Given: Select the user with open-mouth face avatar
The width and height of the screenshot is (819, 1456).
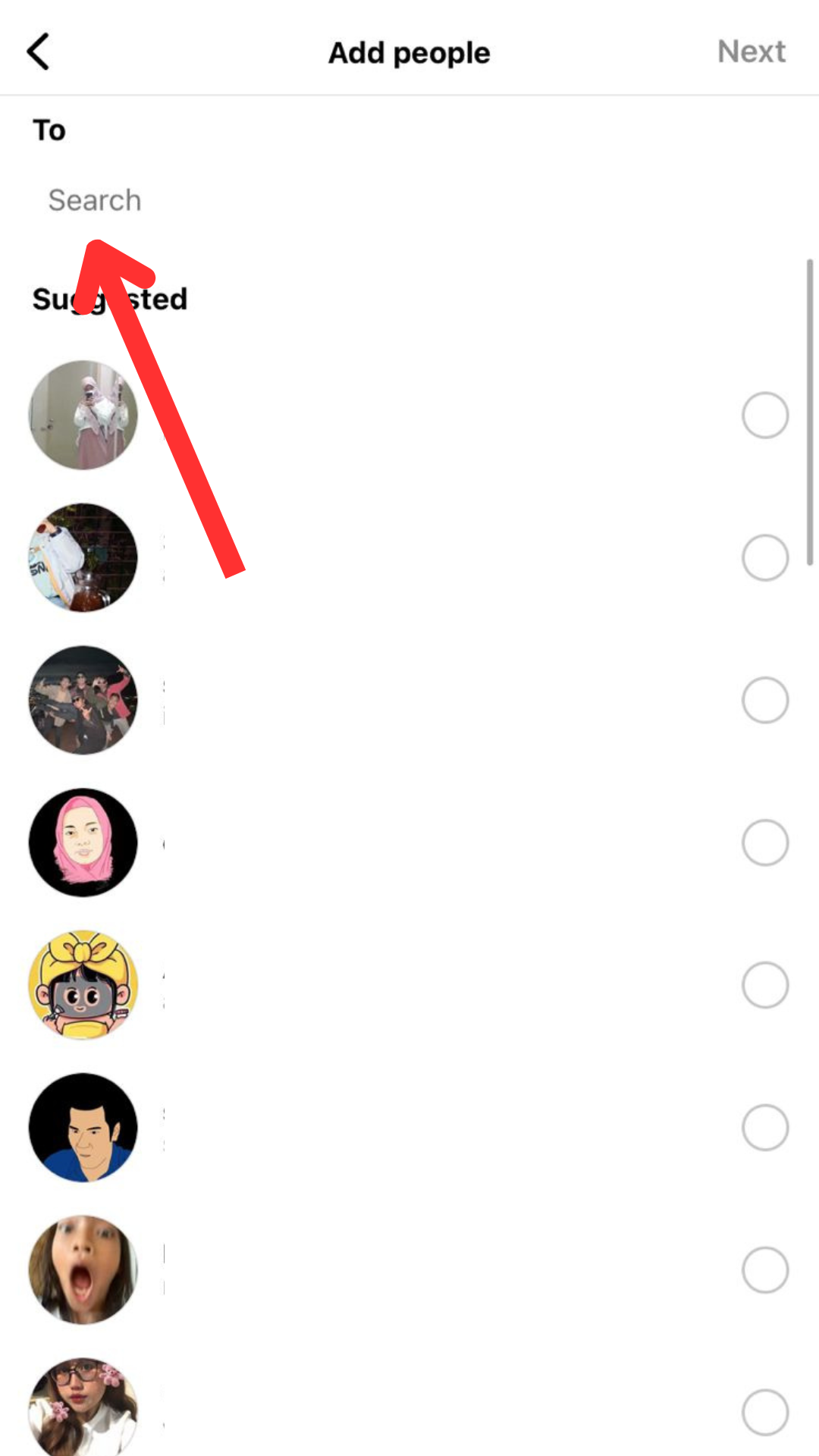Looking at the screenshot, I should point(764,1270).
